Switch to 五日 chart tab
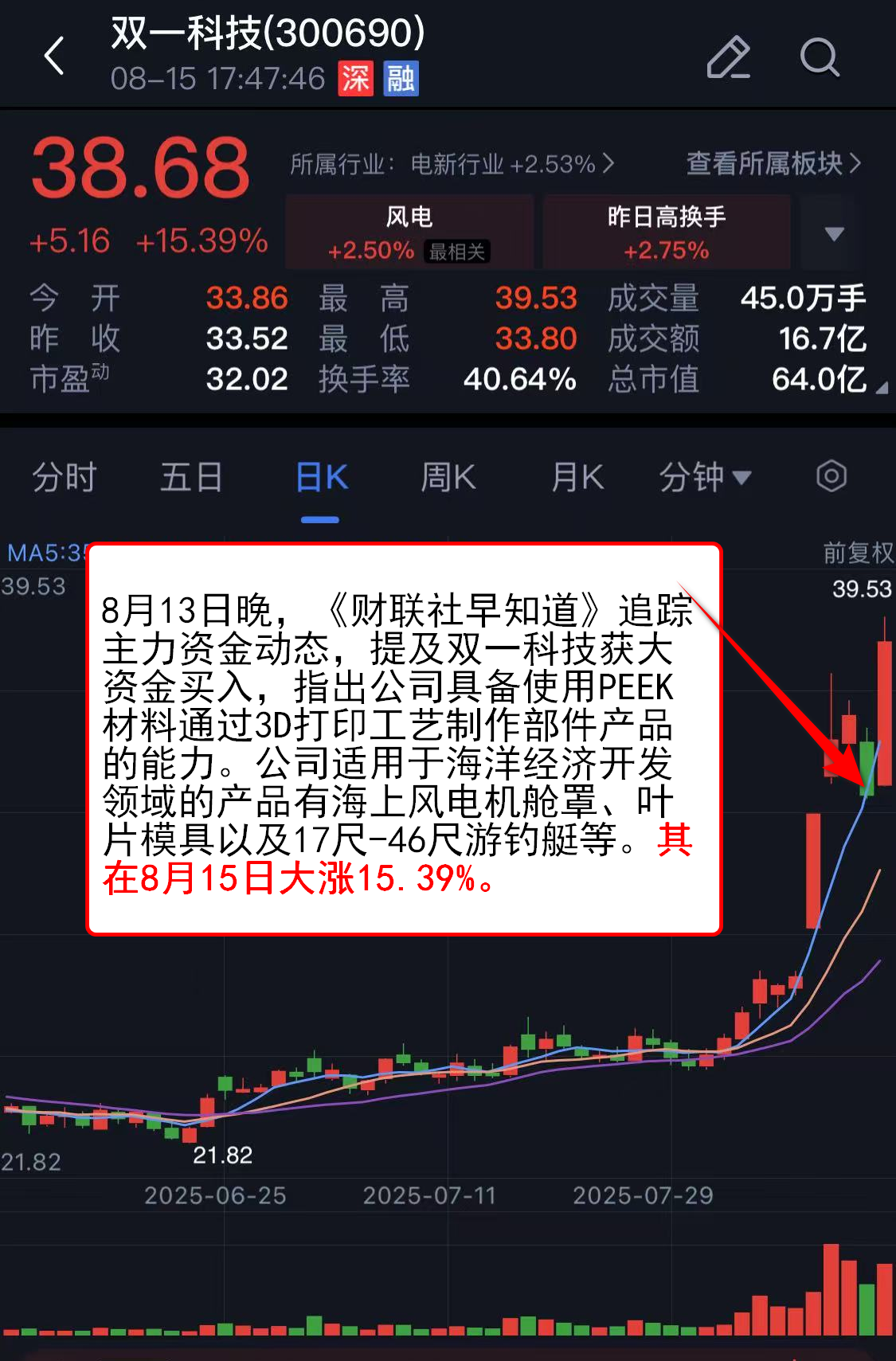 (x=191, y=478)
